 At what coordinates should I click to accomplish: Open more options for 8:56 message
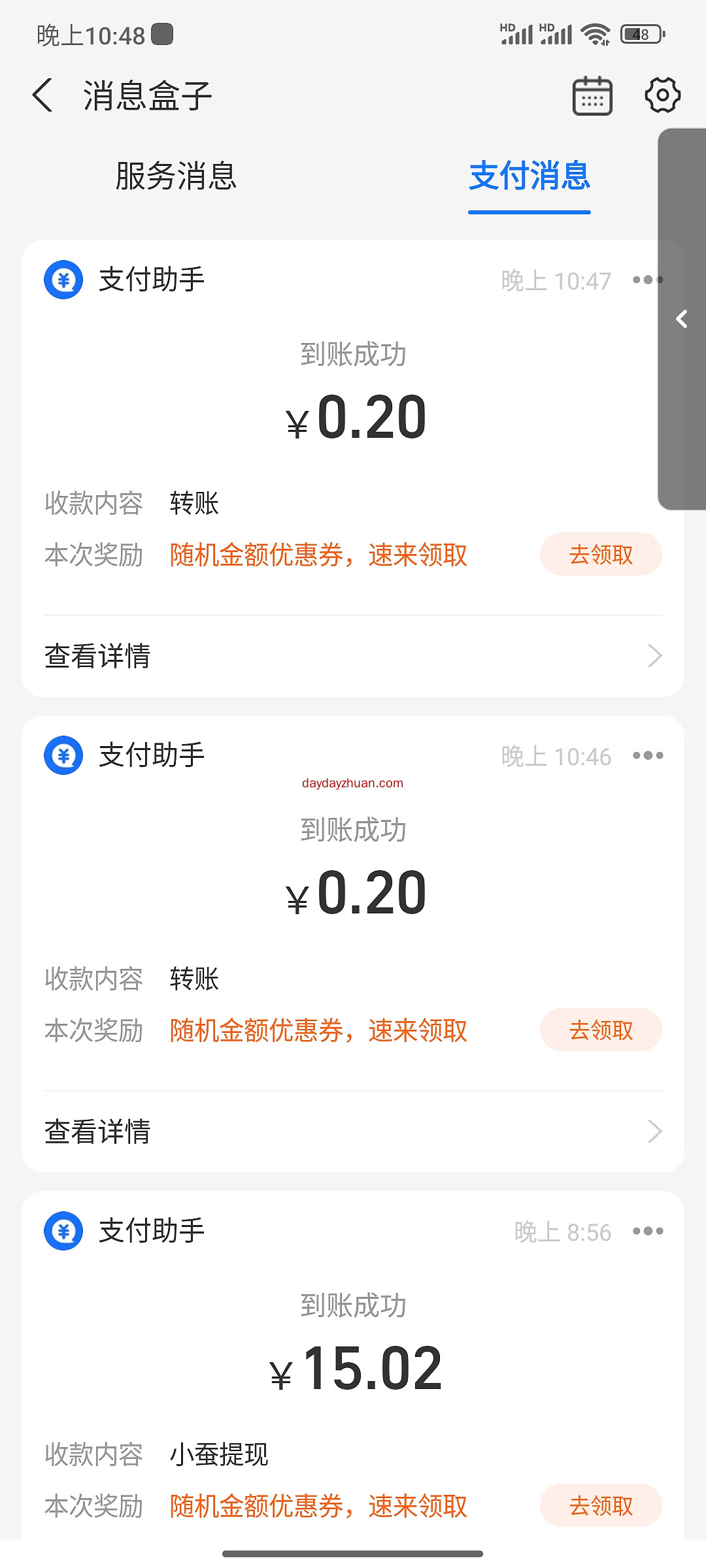(647, 1232)
